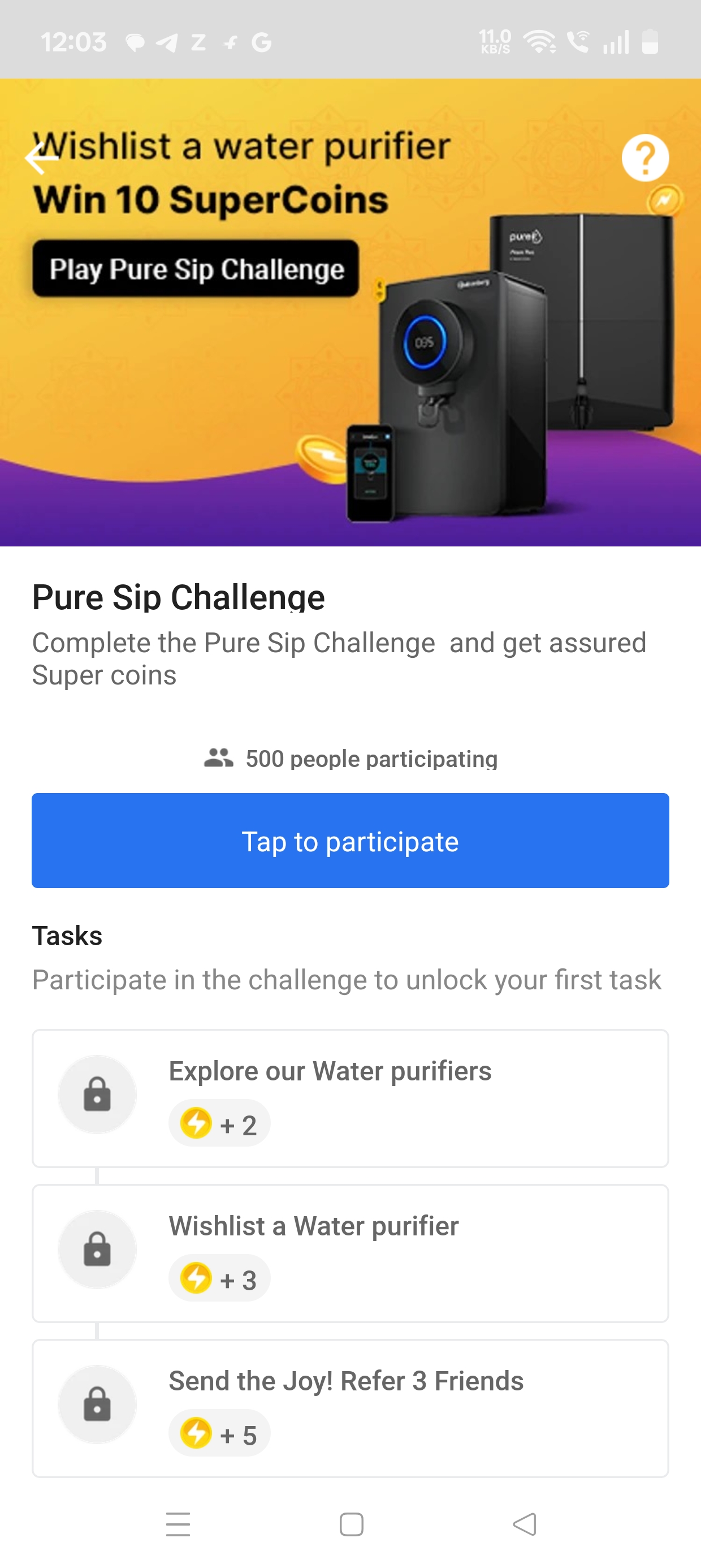Tap the participants people icon
This screenshot has height=1568, width=701.
(219, 758)
